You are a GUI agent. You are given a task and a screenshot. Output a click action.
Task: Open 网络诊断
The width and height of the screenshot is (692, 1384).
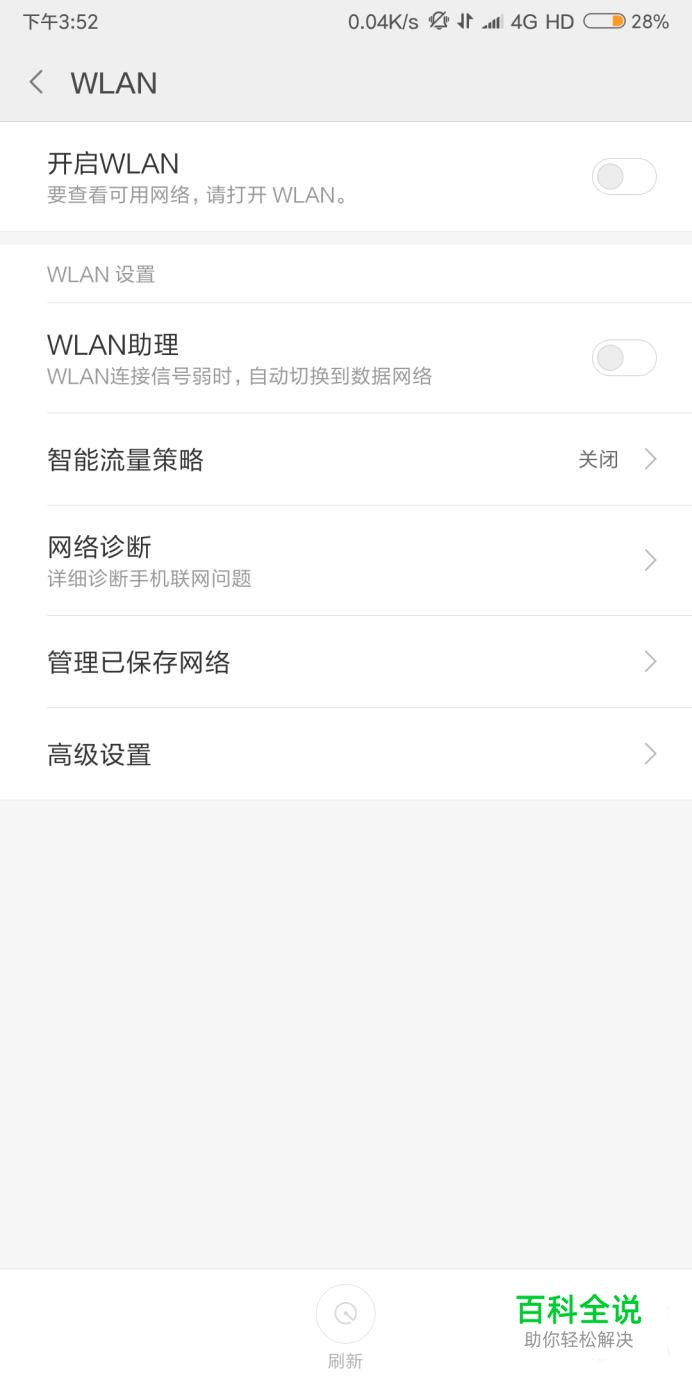(x=346, y=561)
